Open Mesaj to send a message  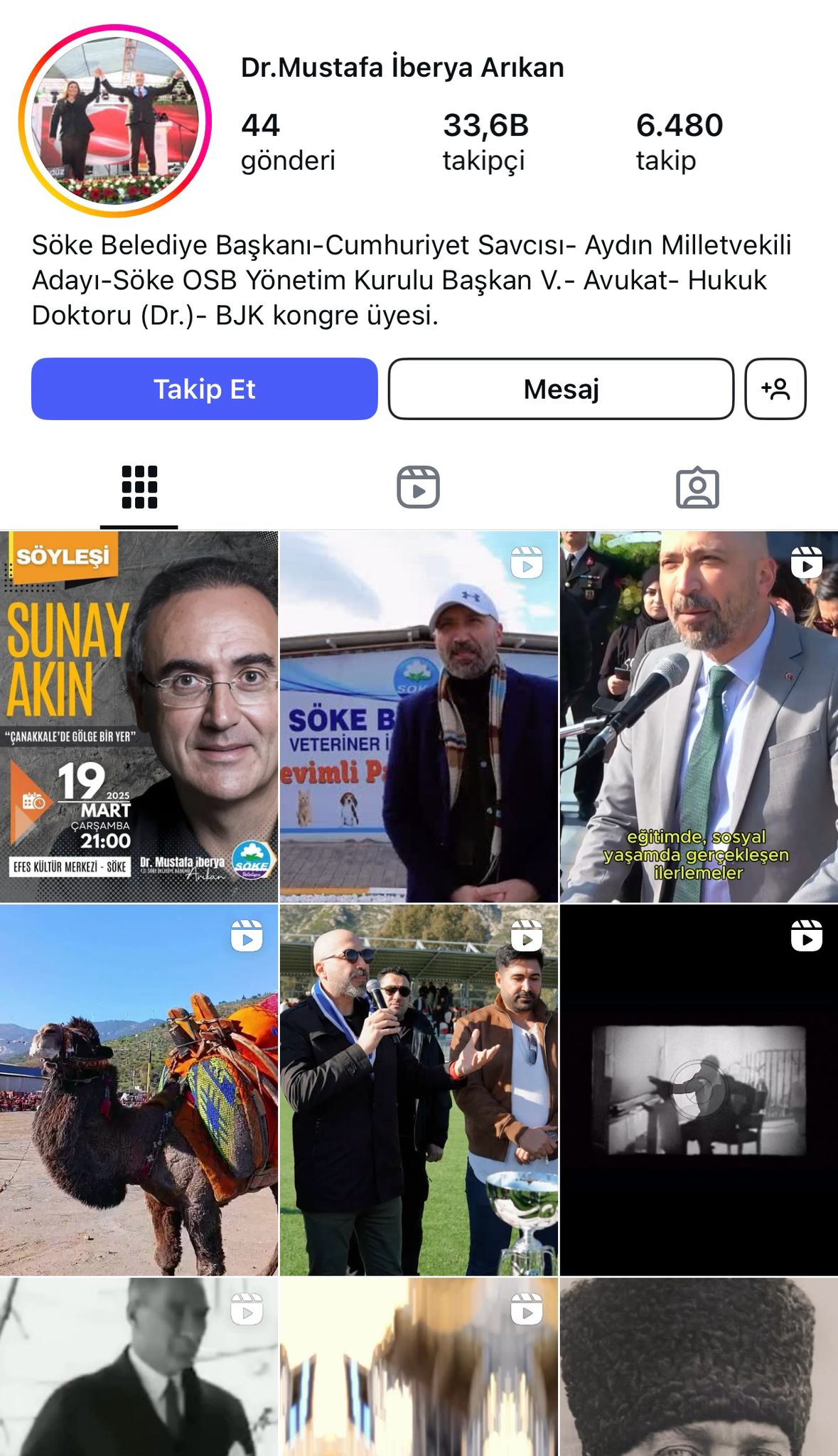(x=561, y=389)
